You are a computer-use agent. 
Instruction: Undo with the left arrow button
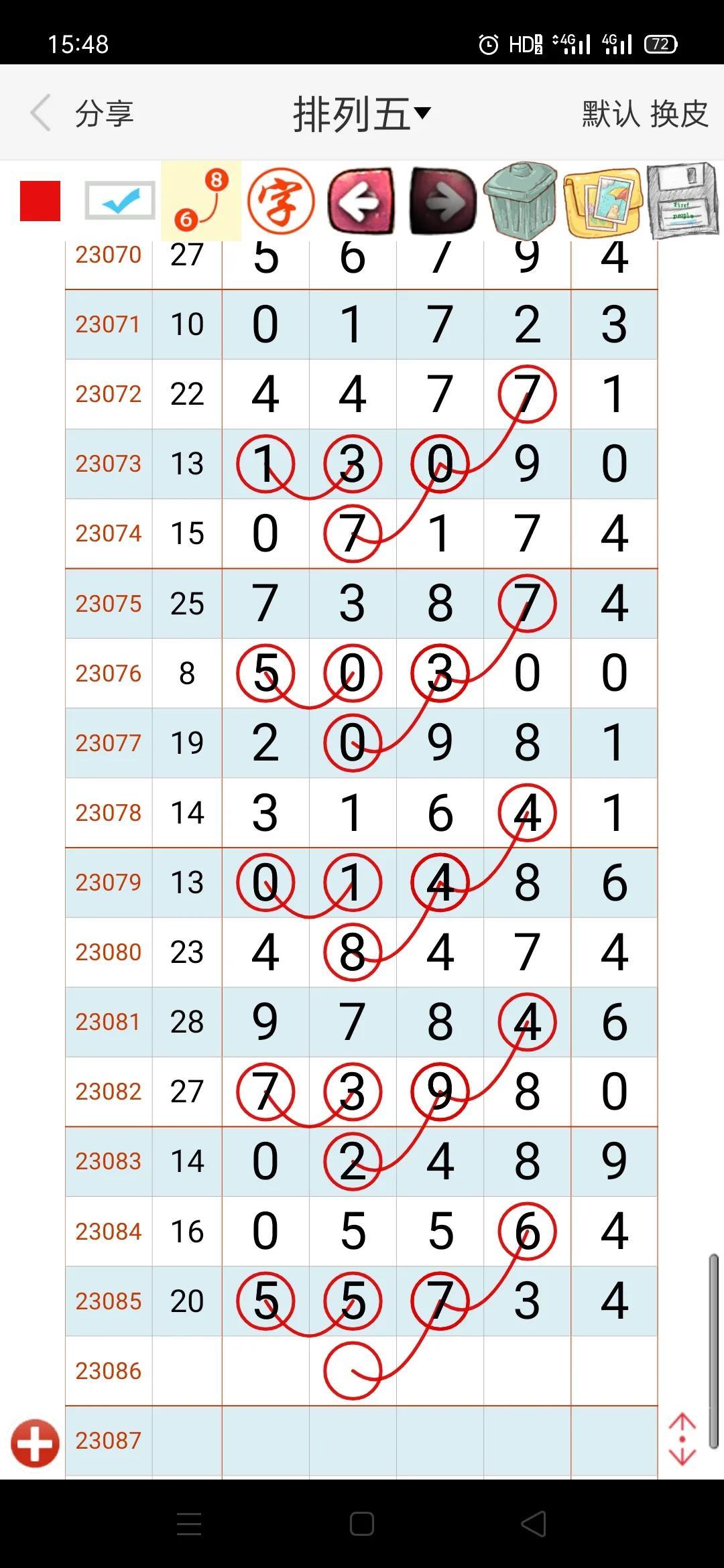tap(361, 200)
